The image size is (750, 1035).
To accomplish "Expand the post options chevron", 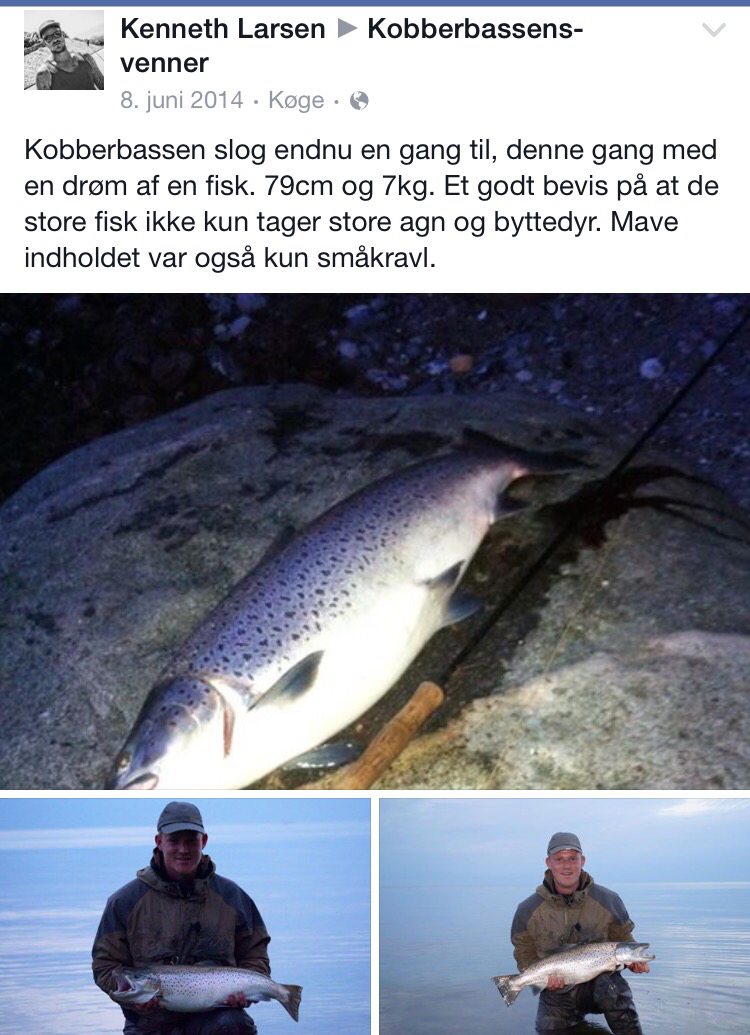I will pyautogui.click(x=713, y=31).
